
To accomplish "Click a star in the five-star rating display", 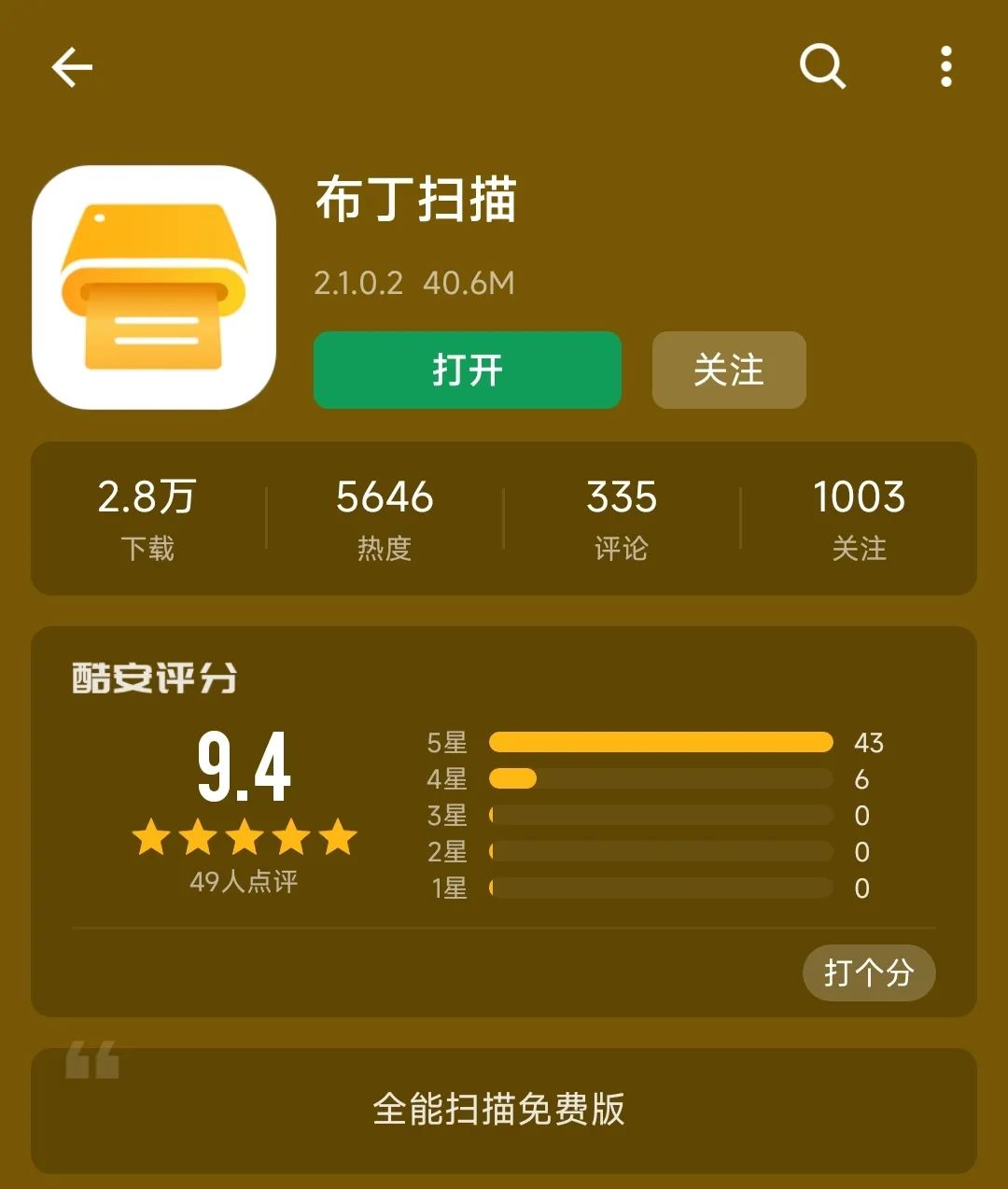I will point(245,839).
